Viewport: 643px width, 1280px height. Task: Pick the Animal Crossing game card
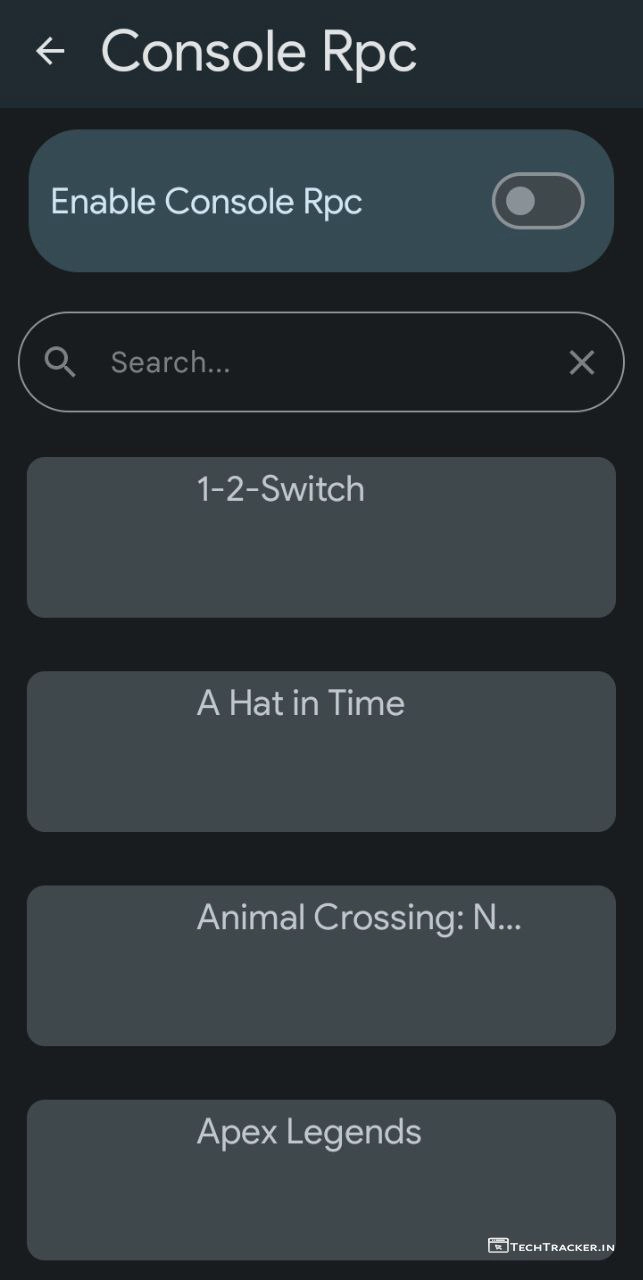coord(321,965)
